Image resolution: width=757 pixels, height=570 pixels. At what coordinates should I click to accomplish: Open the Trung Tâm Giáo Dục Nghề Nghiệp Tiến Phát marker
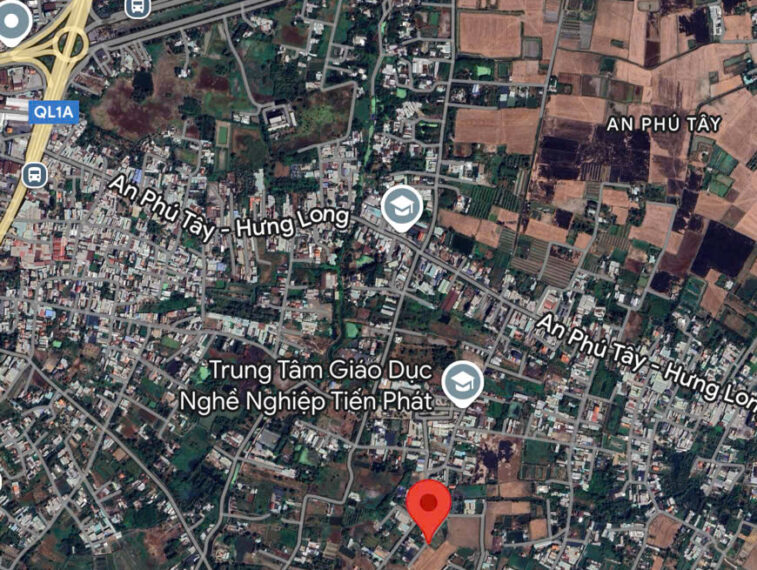462,383
